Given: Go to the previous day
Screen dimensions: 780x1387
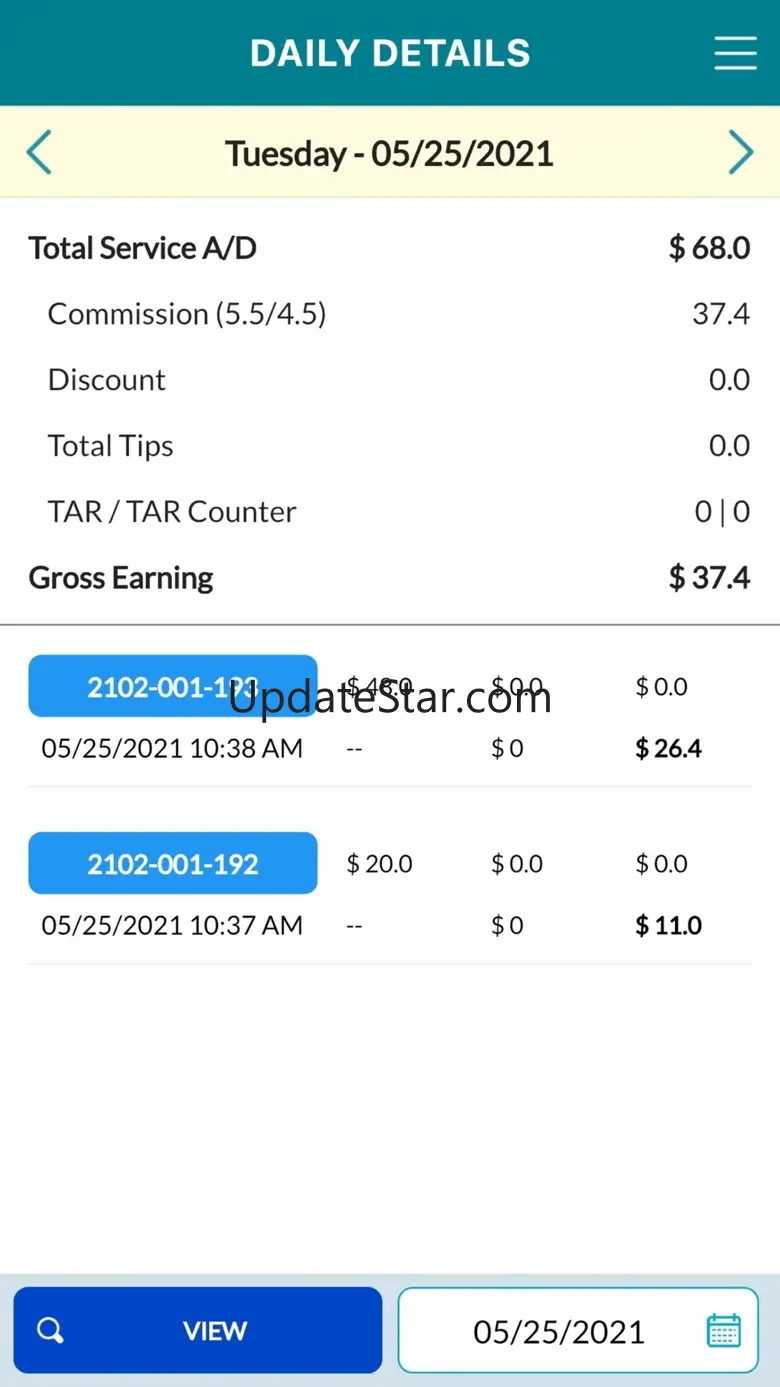Looking at the screenshot, I should pos(39,153).
